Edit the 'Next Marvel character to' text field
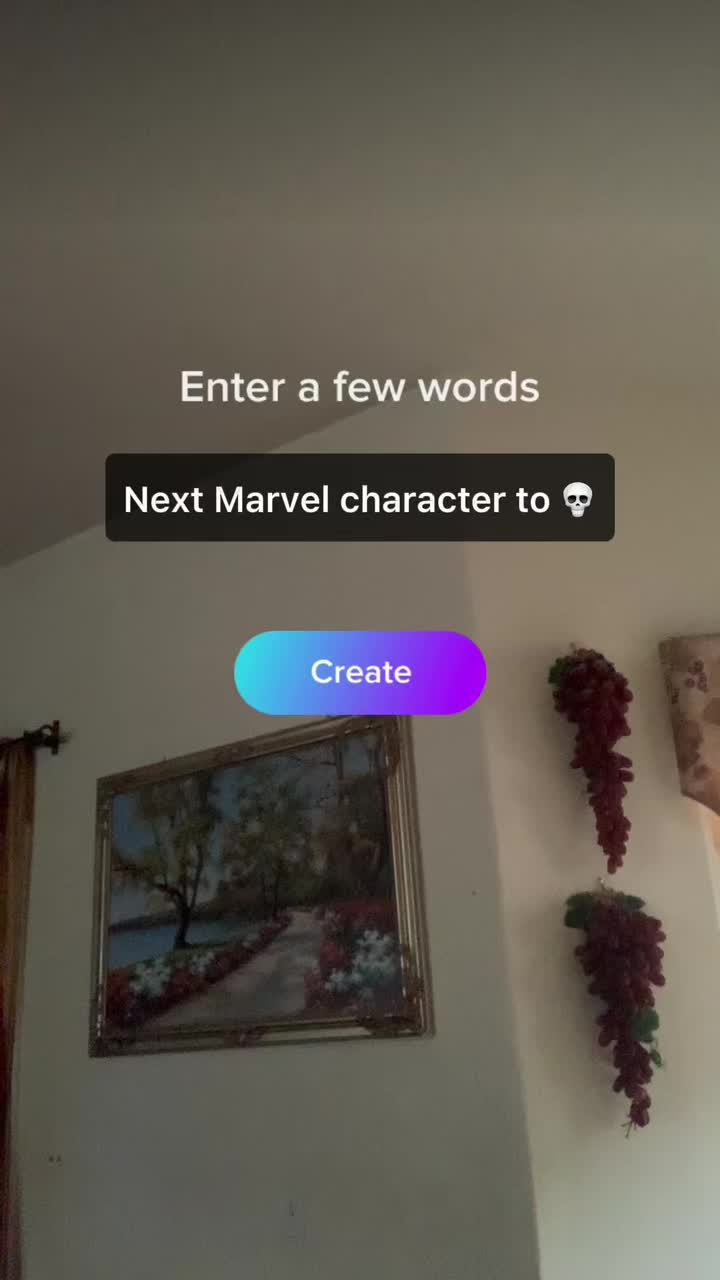The image size is (720, 1280). click(x=359, y=498)
